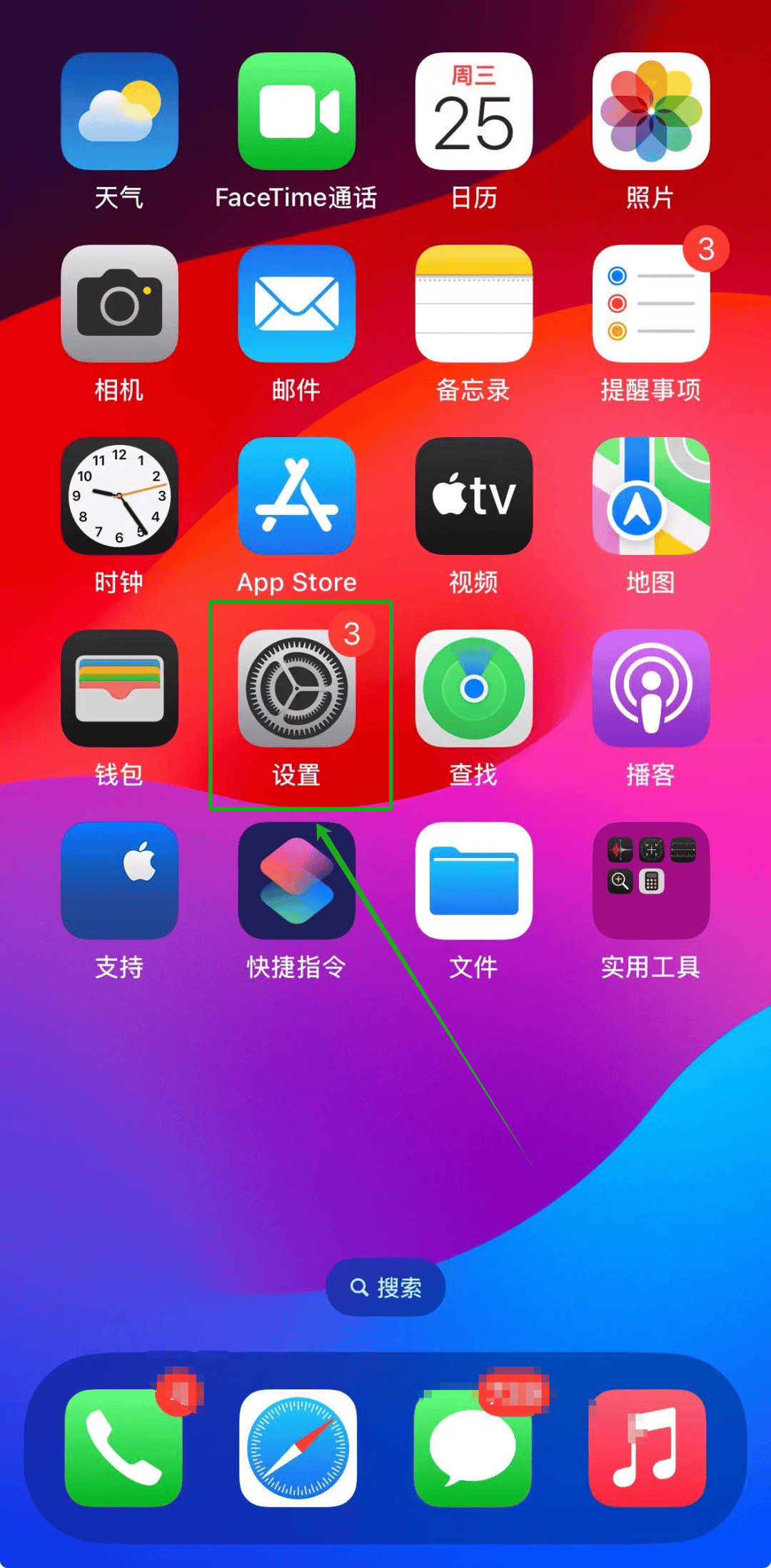Launch Safari from the dock
This screenshot has height=1568, width=771.
298,1447
